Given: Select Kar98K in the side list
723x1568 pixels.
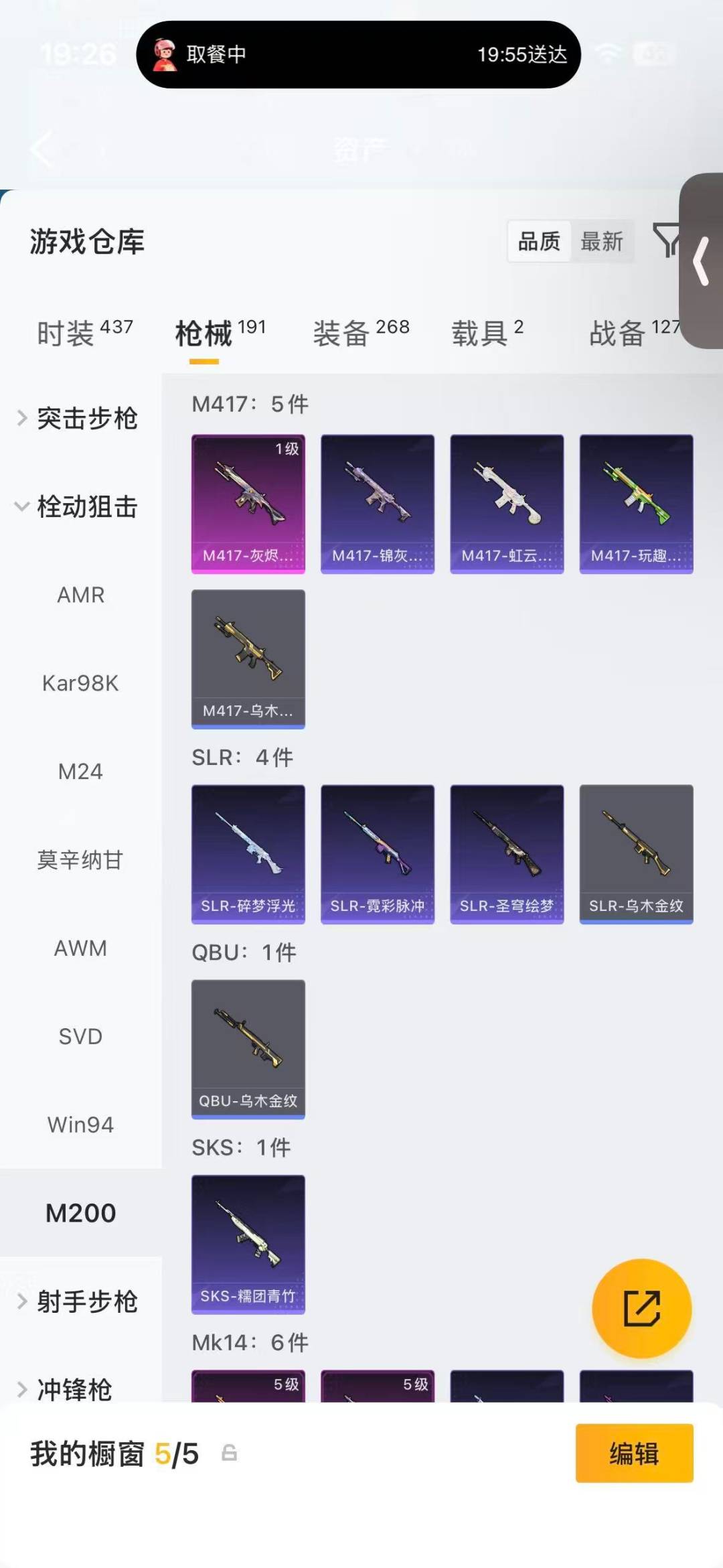Looking at the screenshot, I should [x=80, y=683].
